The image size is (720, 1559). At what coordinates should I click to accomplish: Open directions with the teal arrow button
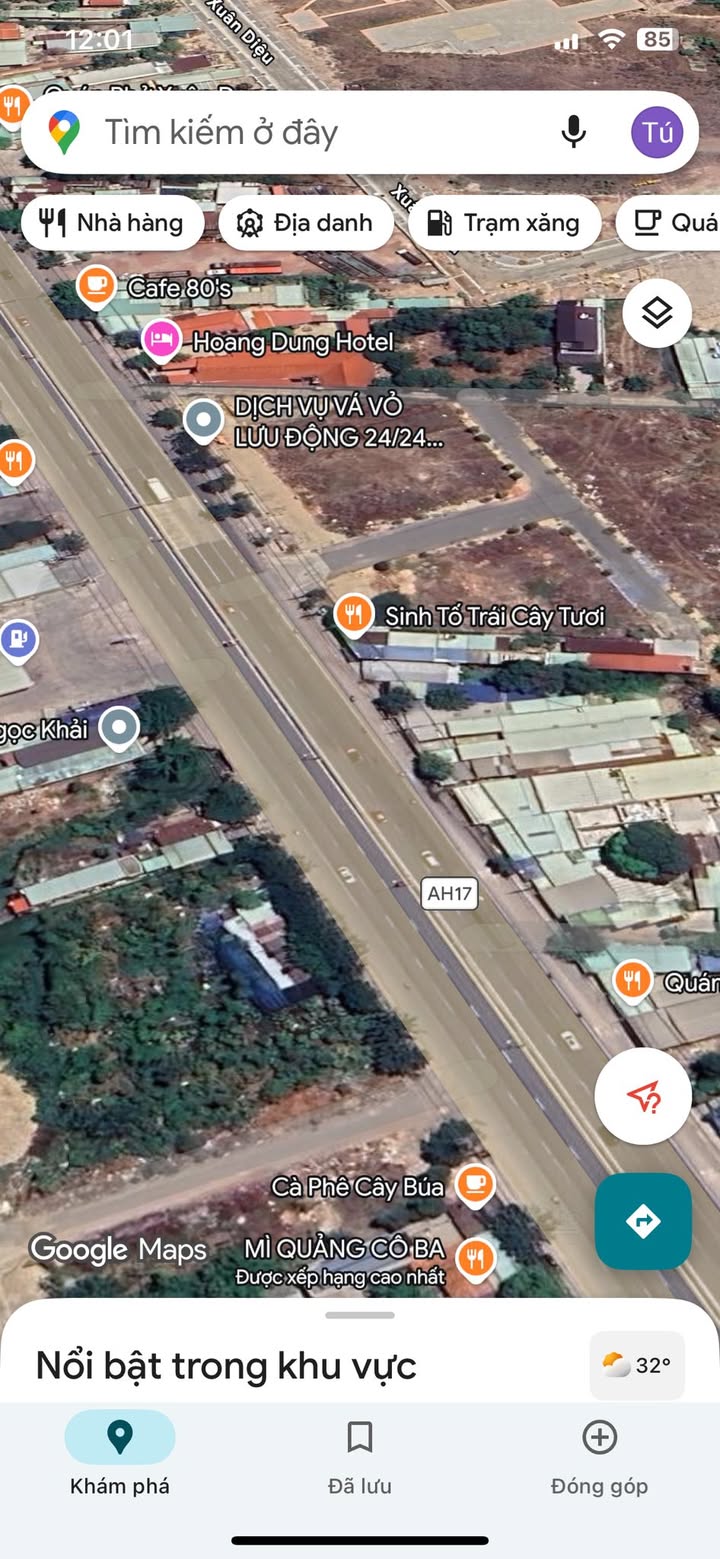(x=643, y=1221)
